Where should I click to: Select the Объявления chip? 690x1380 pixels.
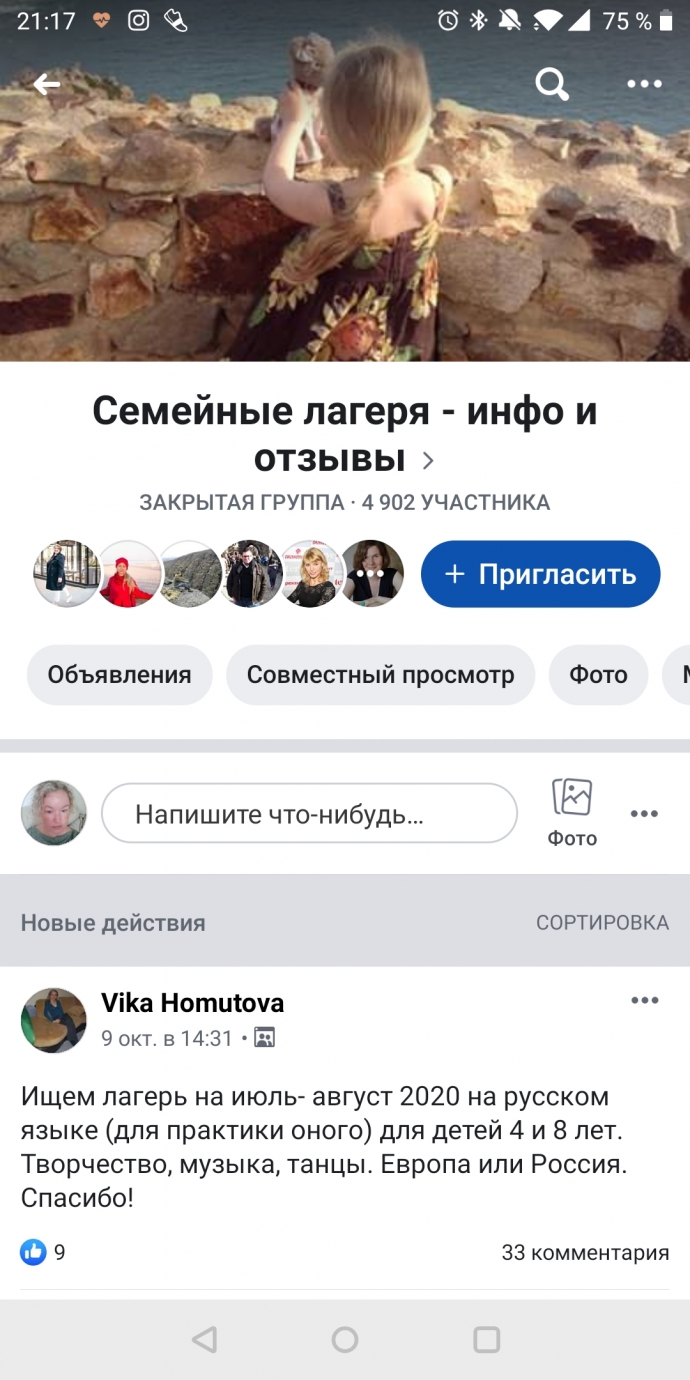(120, 675)
